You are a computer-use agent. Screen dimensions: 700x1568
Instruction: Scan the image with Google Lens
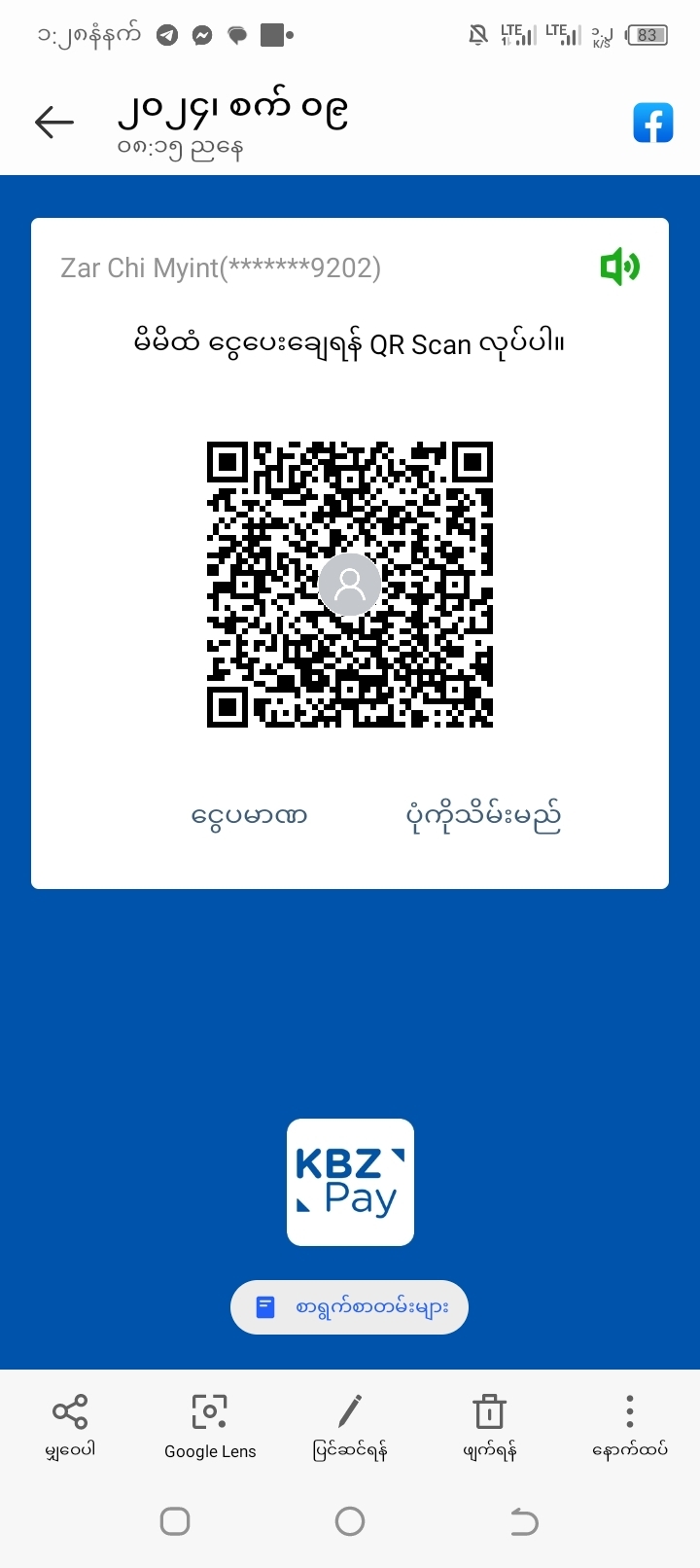coord(210,1424)
